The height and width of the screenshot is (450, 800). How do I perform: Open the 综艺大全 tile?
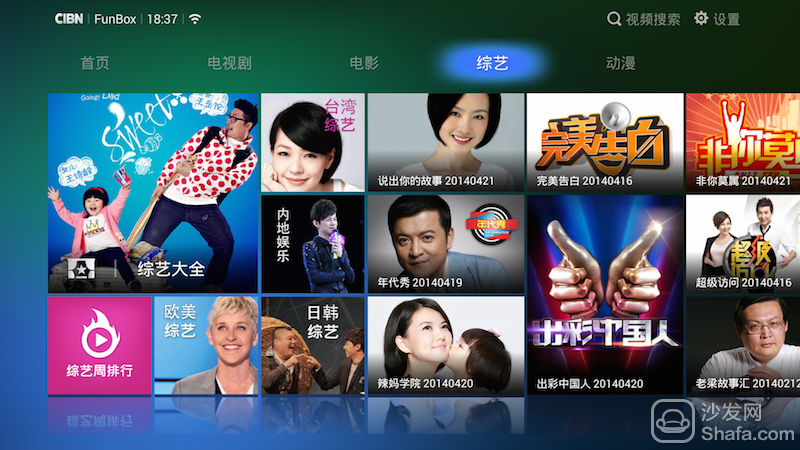(153, 192)
